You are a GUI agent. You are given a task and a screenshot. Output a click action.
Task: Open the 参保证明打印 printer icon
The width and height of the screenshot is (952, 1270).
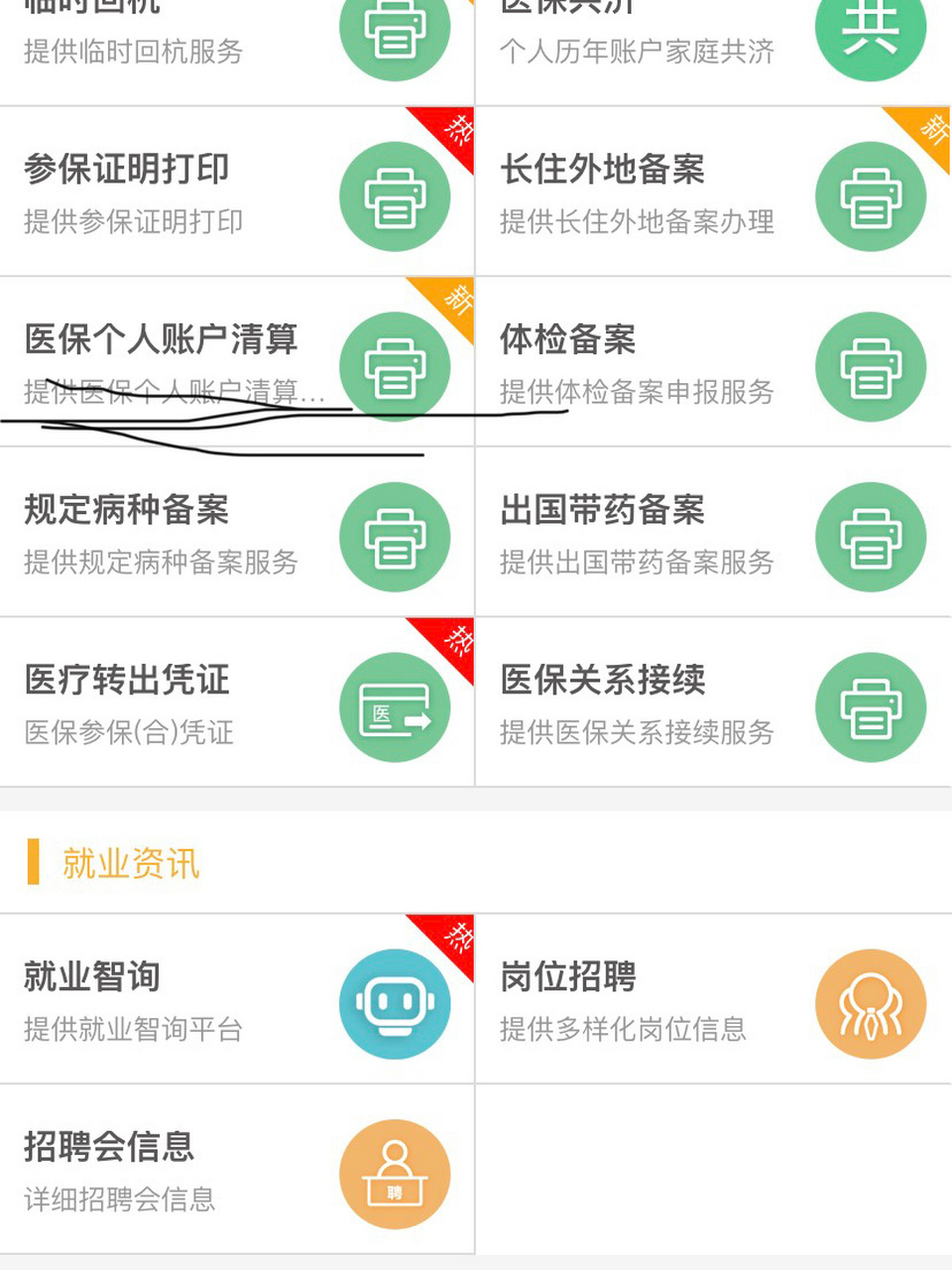(395, 195)
